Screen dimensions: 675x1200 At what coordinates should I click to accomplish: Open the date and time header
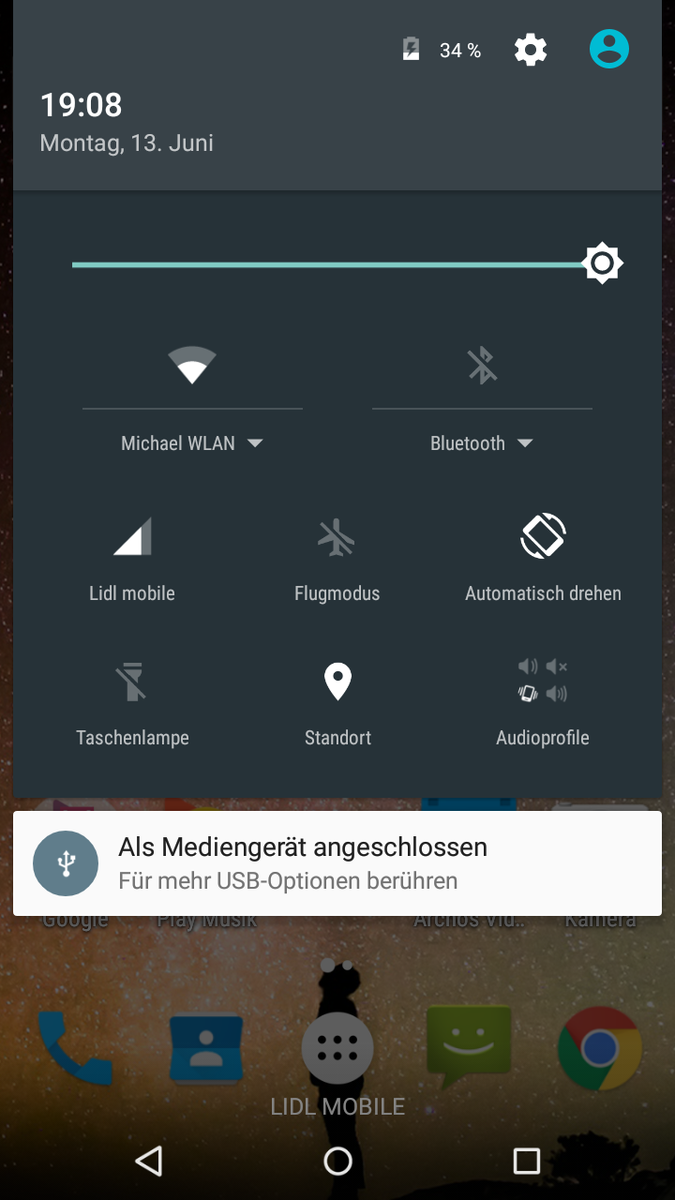(x=126, y=122)
